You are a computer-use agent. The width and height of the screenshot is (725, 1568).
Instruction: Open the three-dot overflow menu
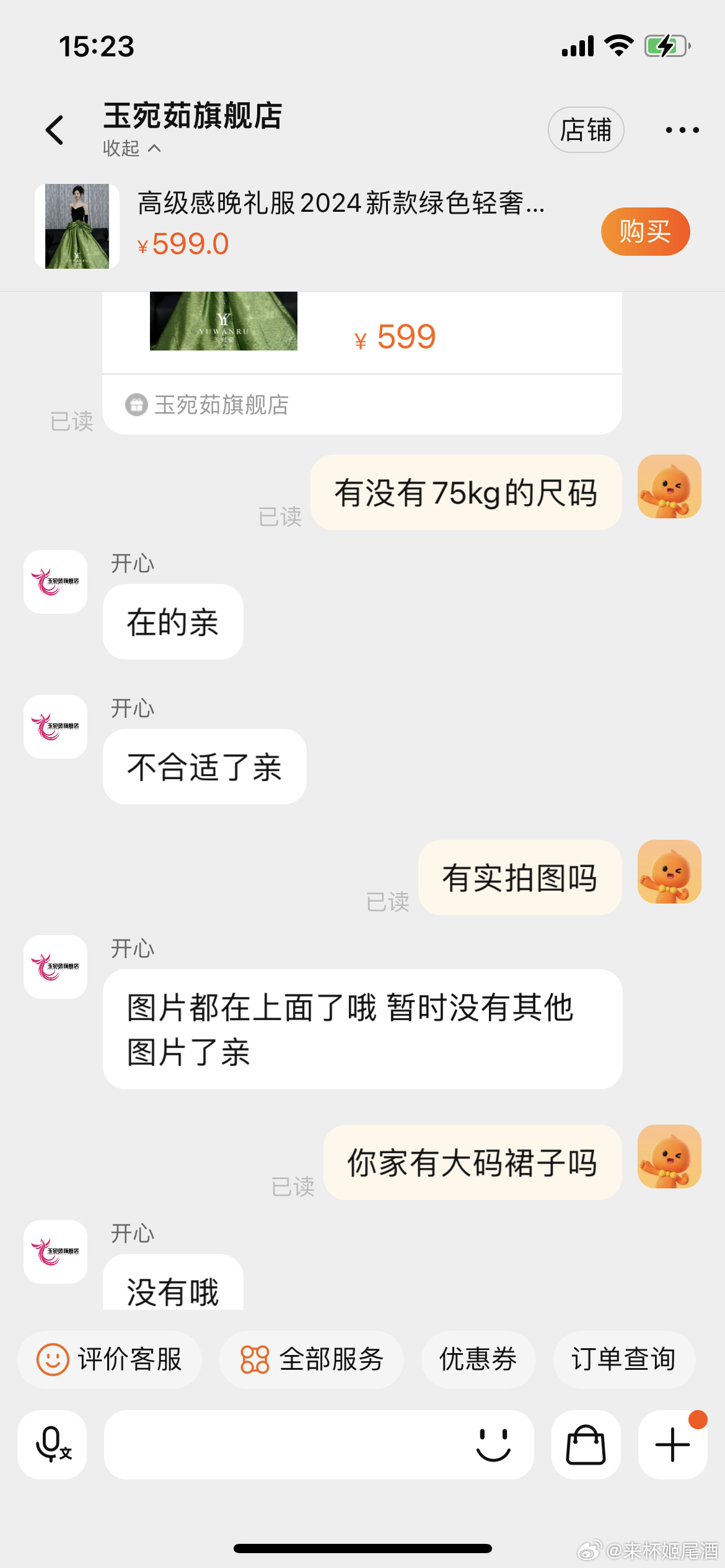click(x=682, y=130)
